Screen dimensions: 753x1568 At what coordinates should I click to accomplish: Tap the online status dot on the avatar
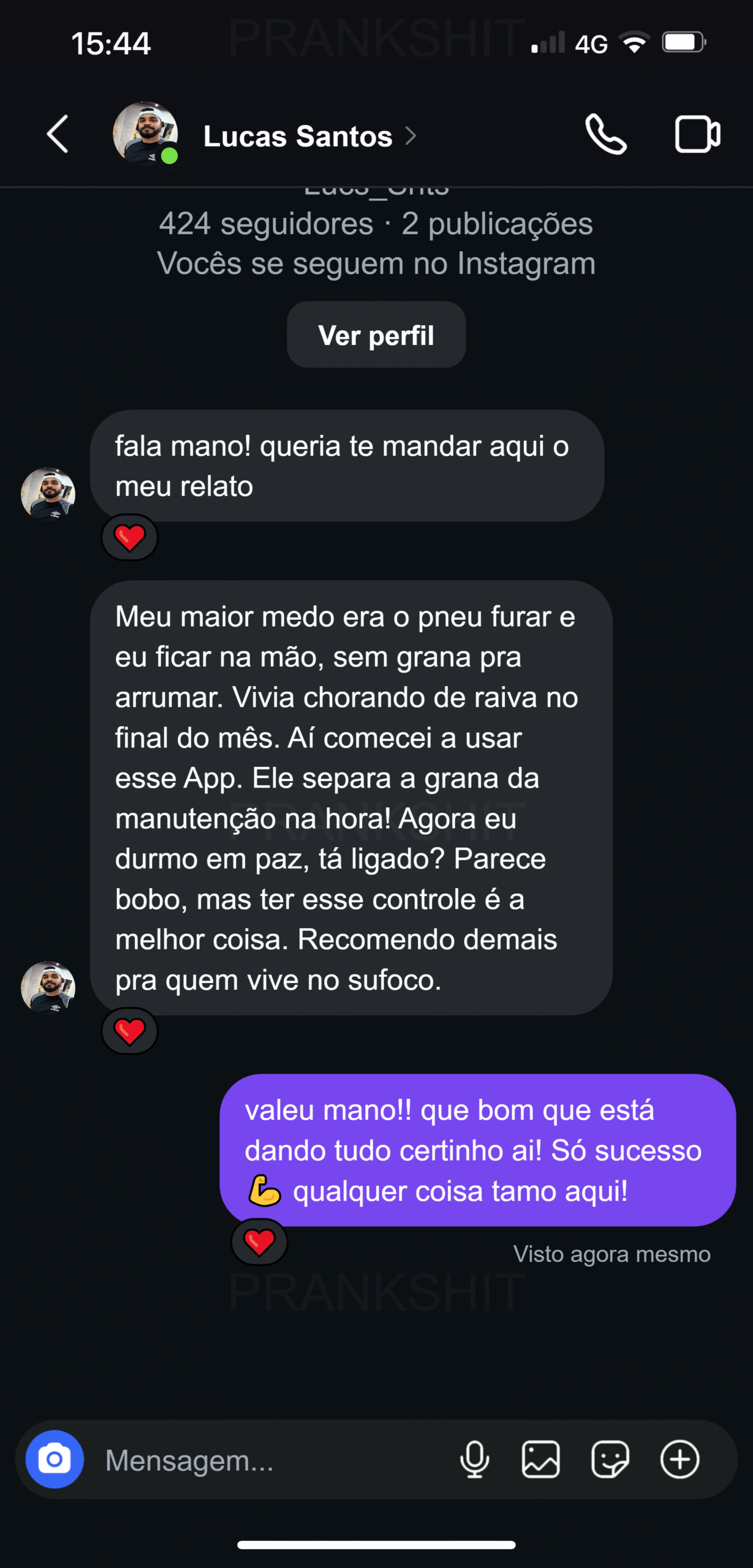coord(170,156)
